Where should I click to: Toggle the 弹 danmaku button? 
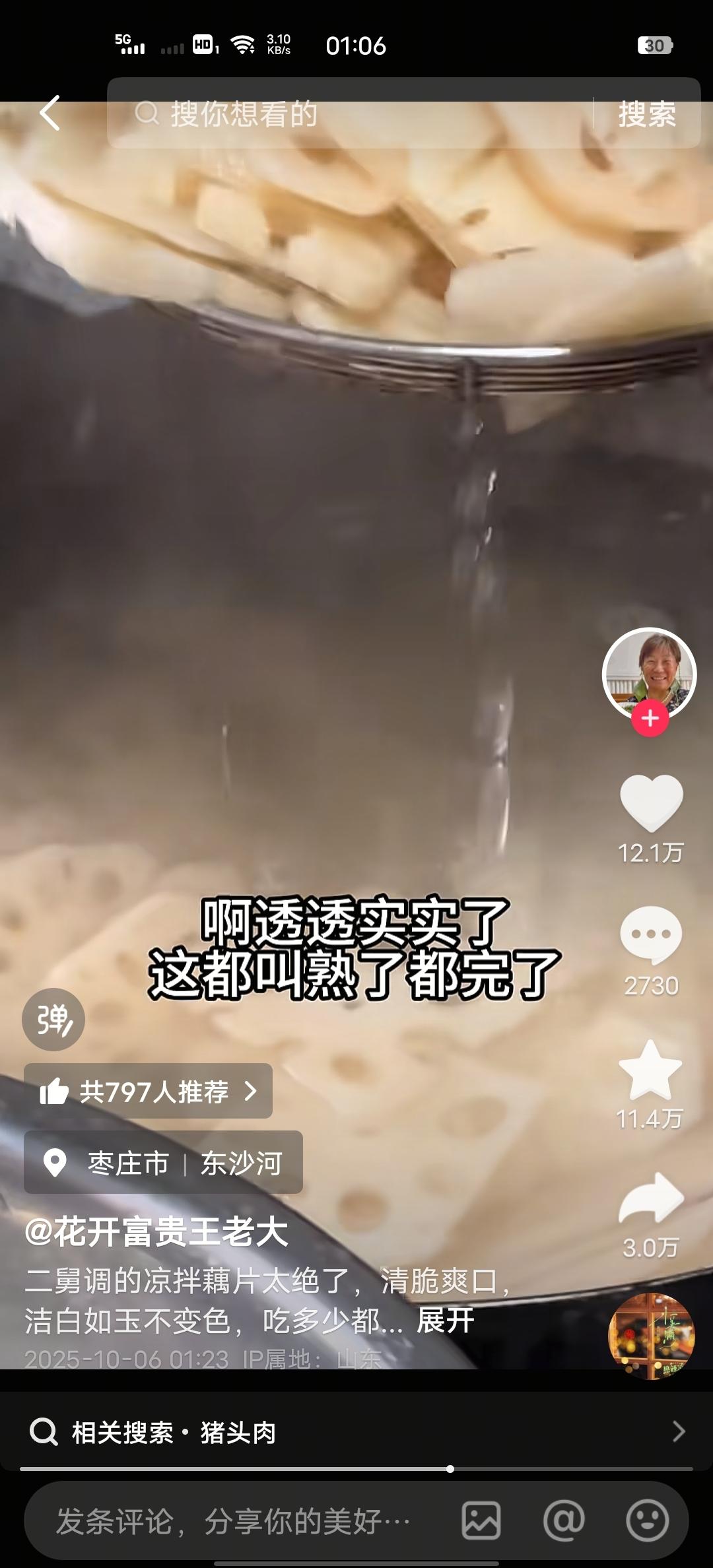coord(53,1020)
